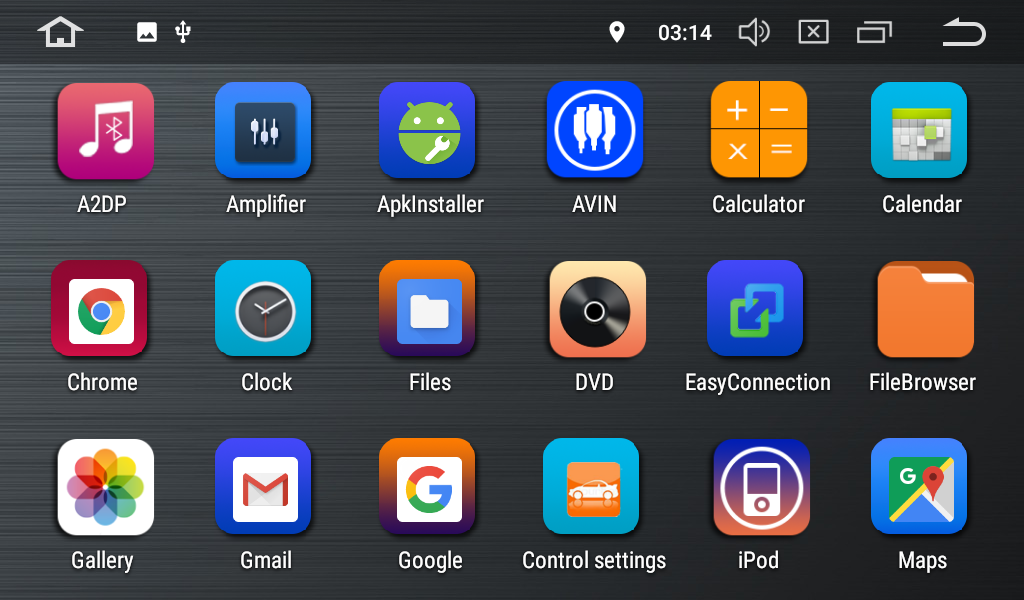
Task: Launch EasyConnection
Action: [x=756, y=309]
